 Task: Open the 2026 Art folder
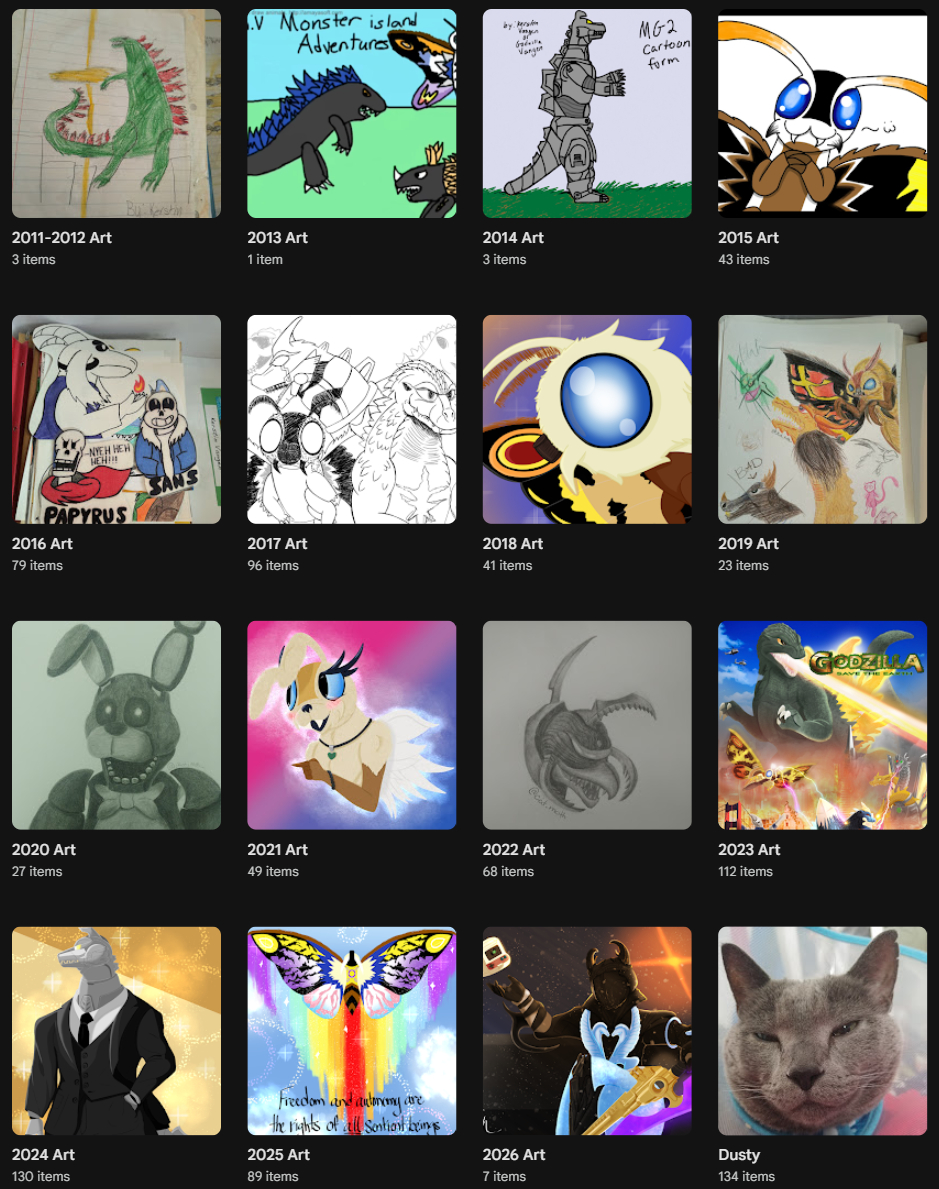587,1030
